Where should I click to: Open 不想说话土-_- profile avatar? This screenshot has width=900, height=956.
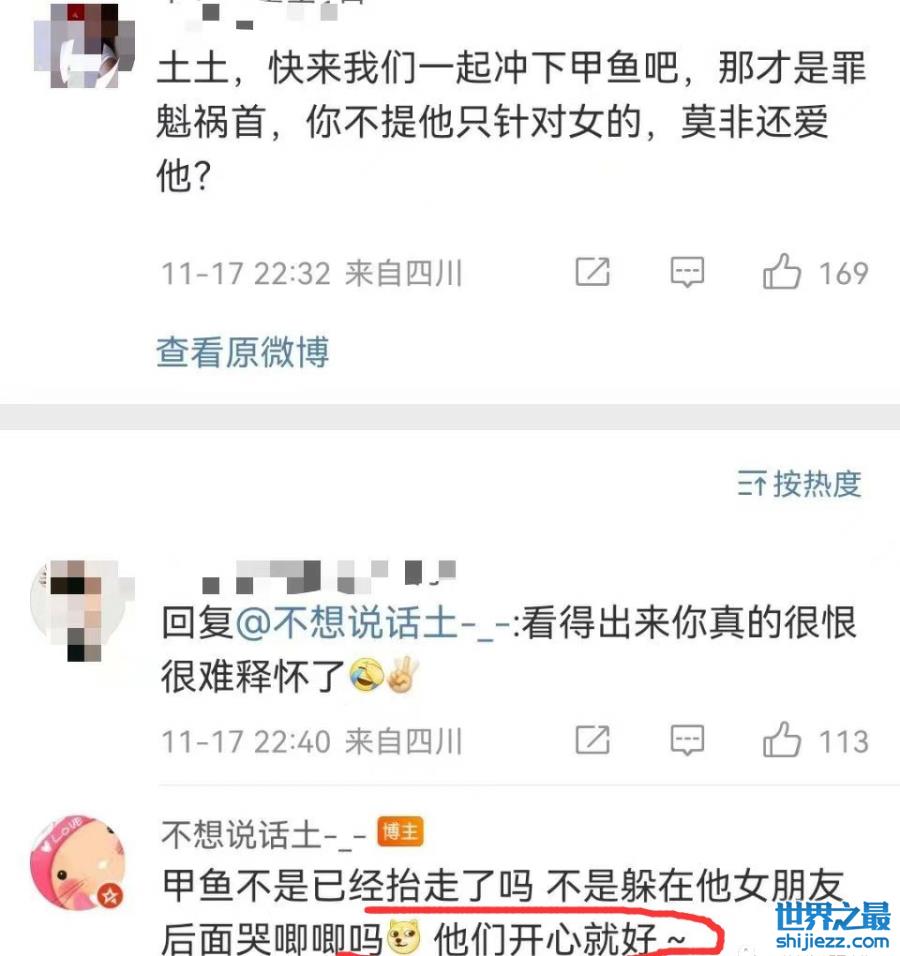(78, 861)
